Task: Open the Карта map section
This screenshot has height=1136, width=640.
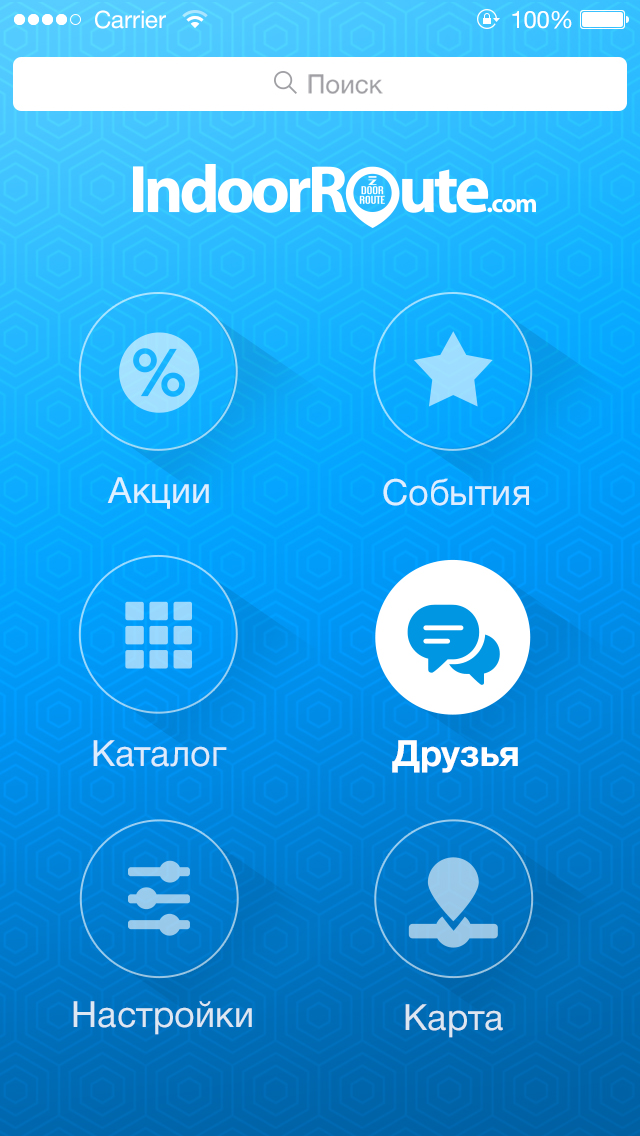Action: (x=453, y=899)
